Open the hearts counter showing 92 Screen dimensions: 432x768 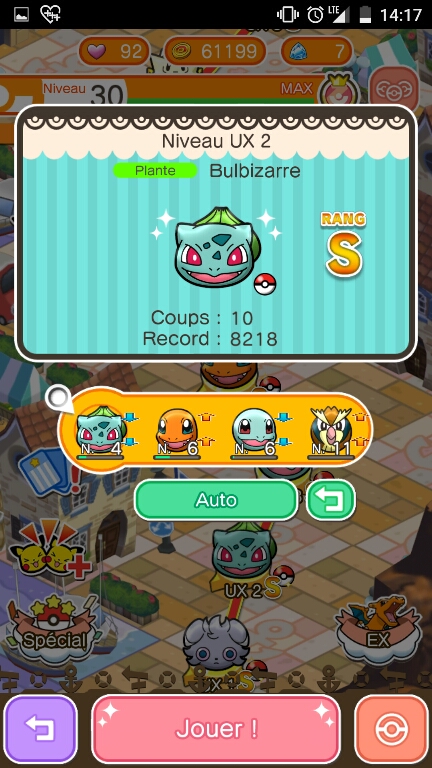click(x=114, y=51)
